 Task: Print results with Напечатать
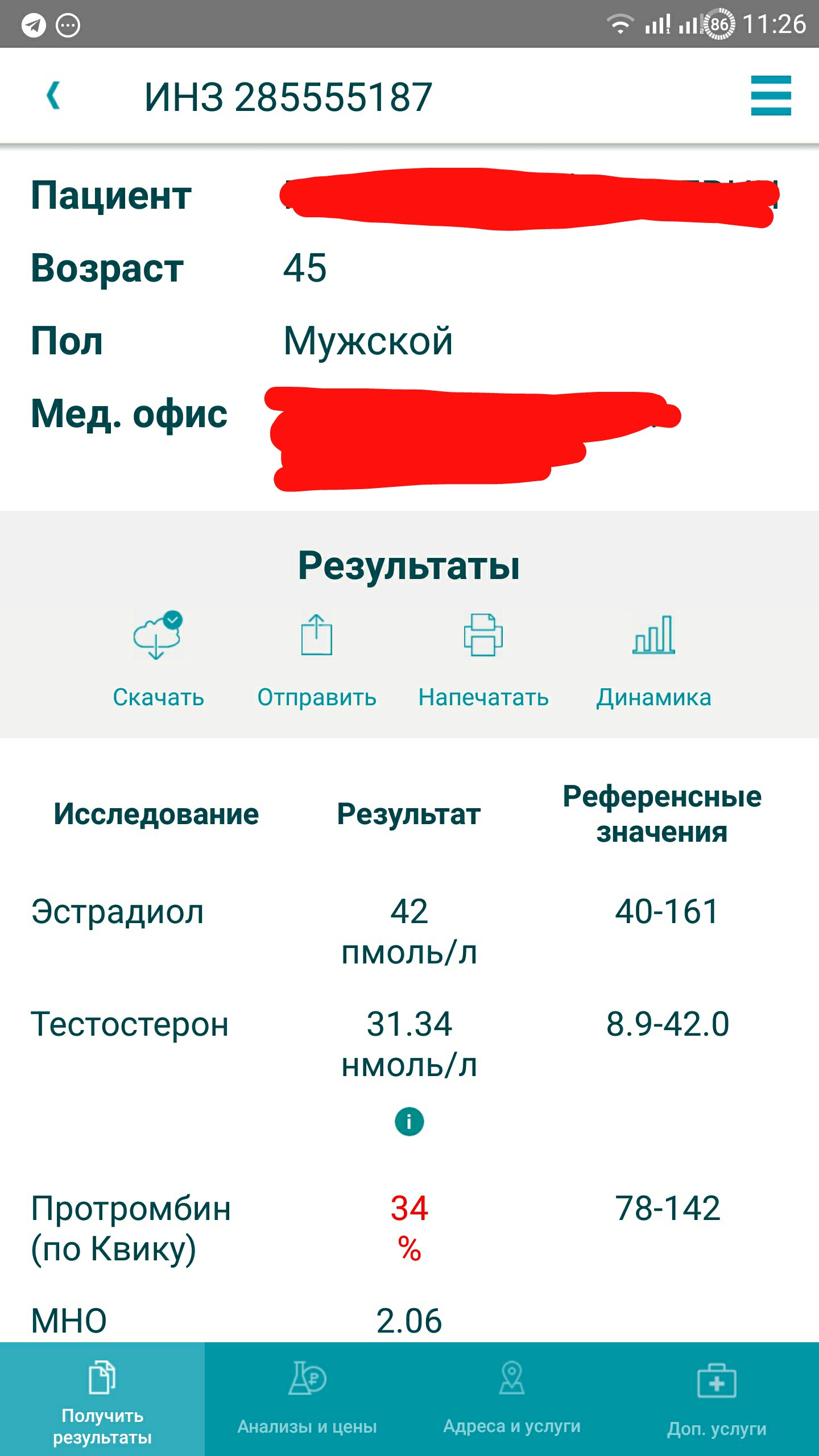click(483, 660)
